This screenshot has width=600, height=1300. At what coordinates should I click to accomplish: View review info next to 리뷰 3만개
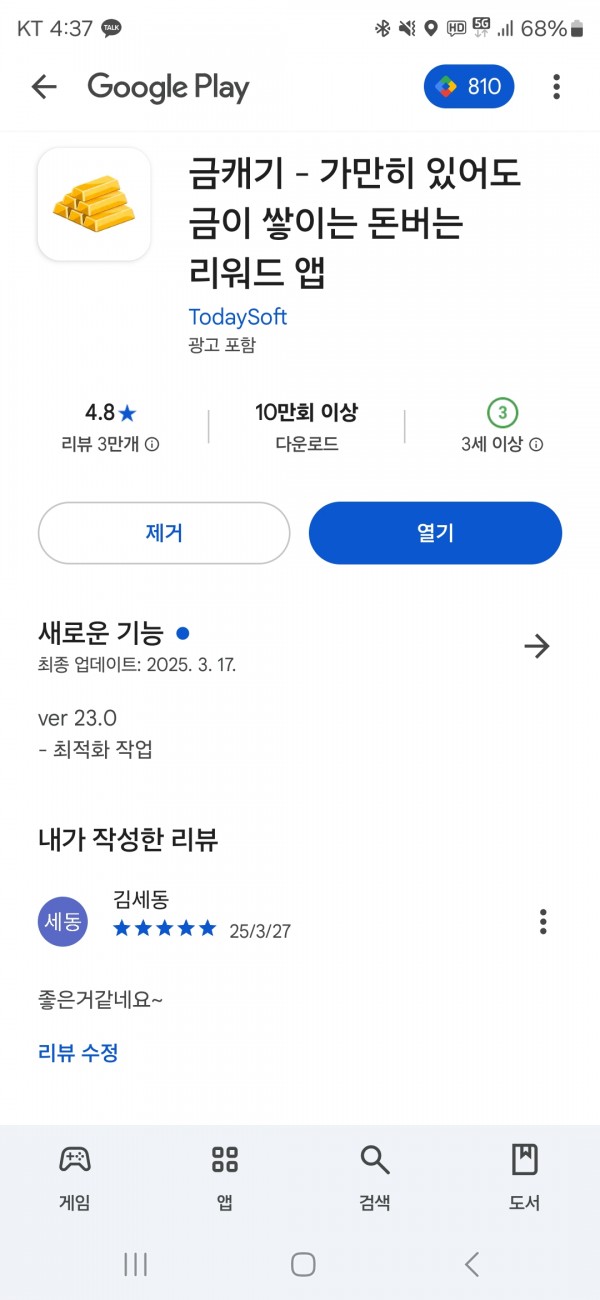pyautogui.click(x=152, y=445)
